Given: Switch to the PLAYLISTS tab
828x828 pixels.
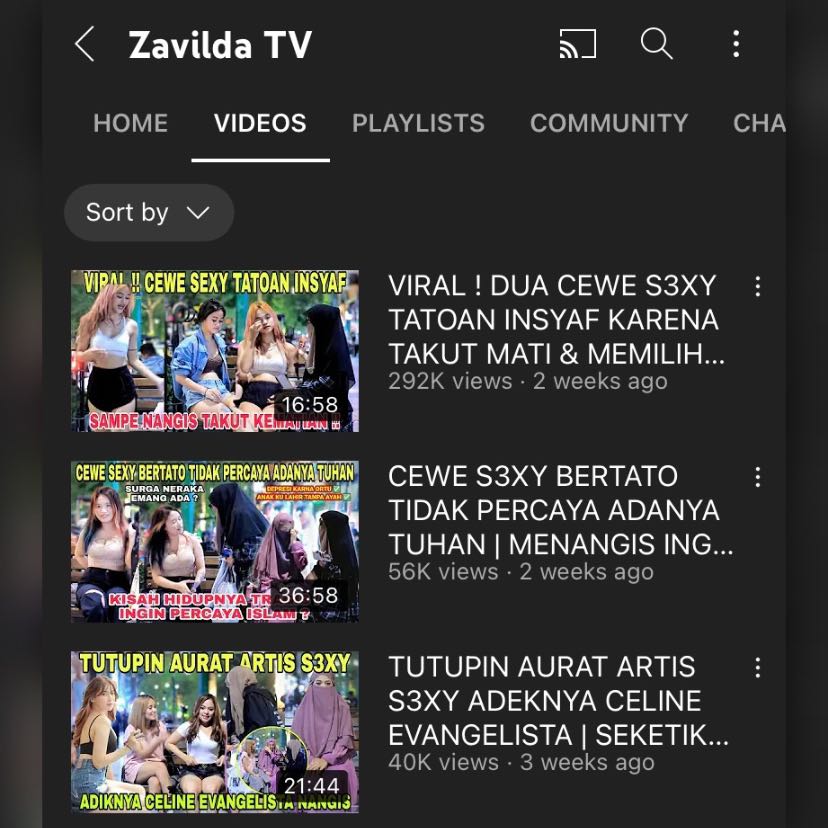Looking at the screenshot, I should [418, 124].
